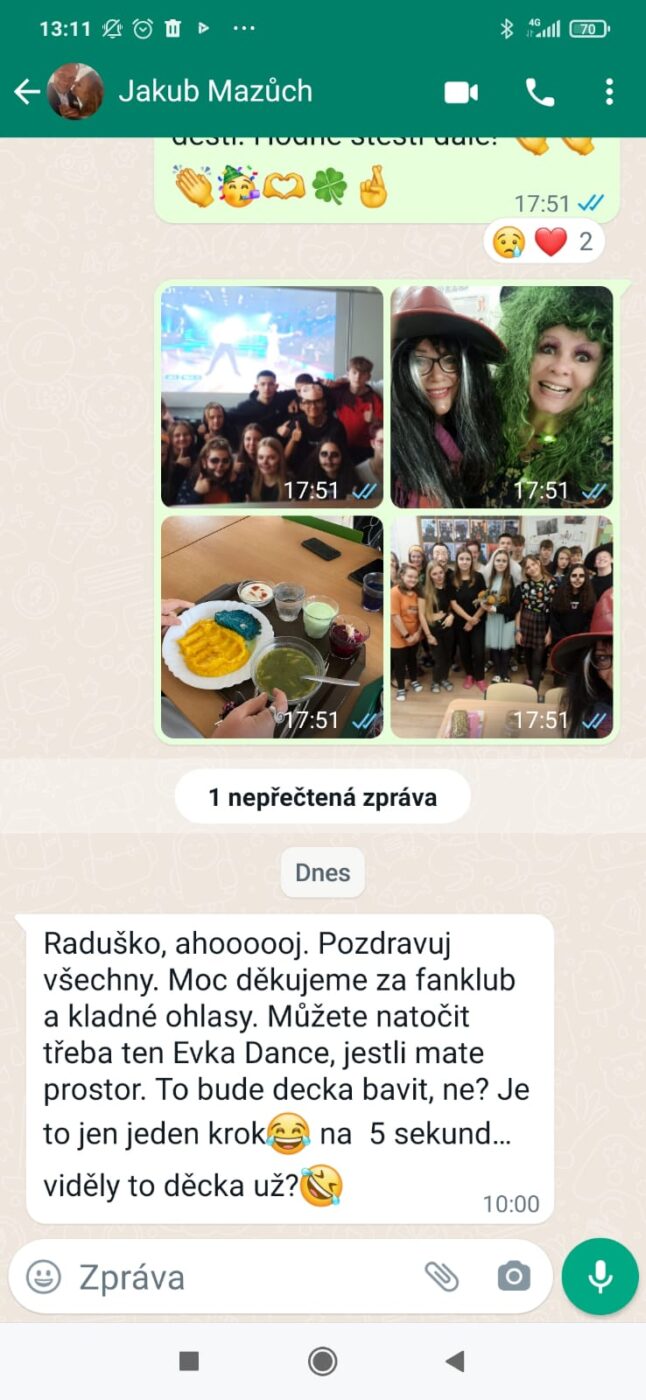This screenshot has height=1400, width=646.
Task: Tap the microphone voice message button
Action: [x=600, y=1276]
